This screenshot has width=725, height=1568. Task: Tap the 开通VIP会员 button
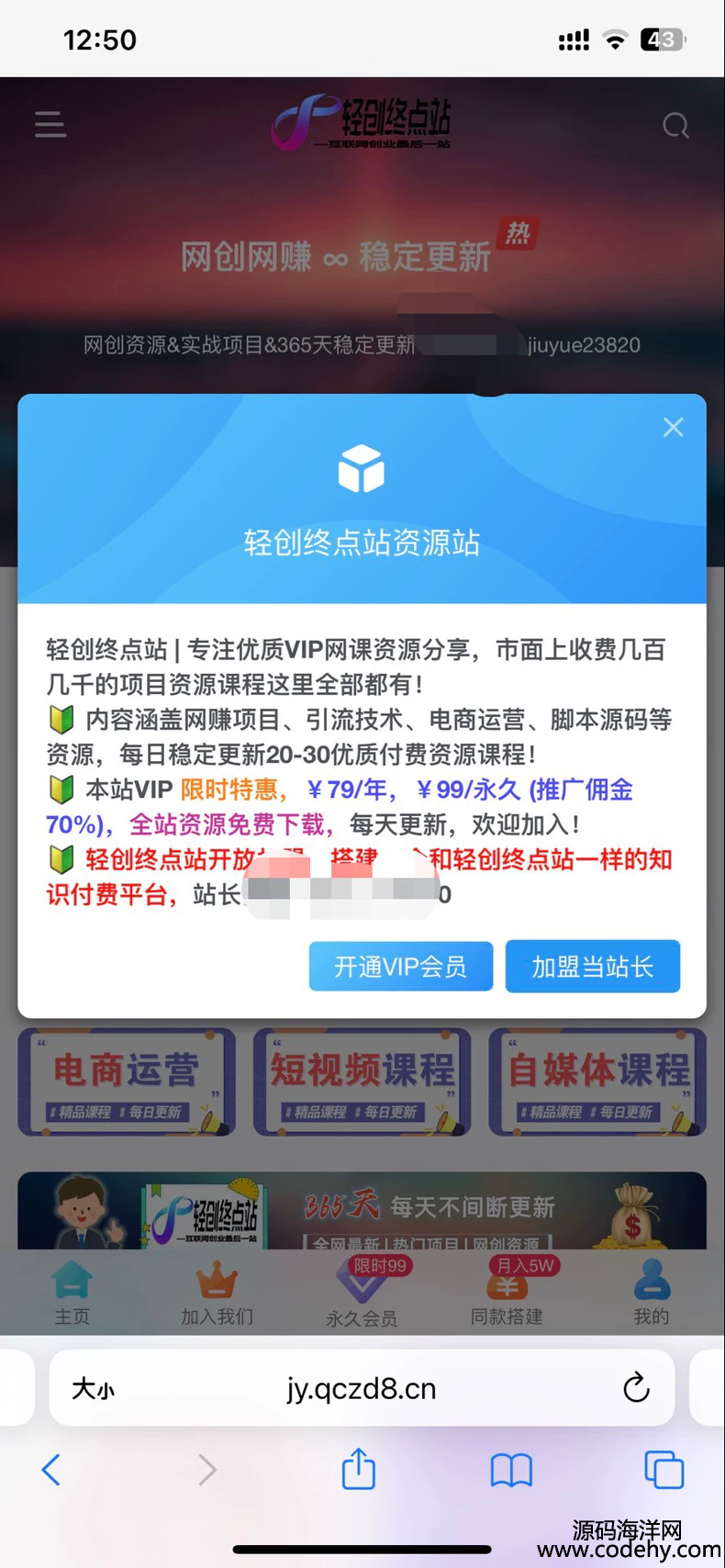pyautogui.click(x=400, y=966)
